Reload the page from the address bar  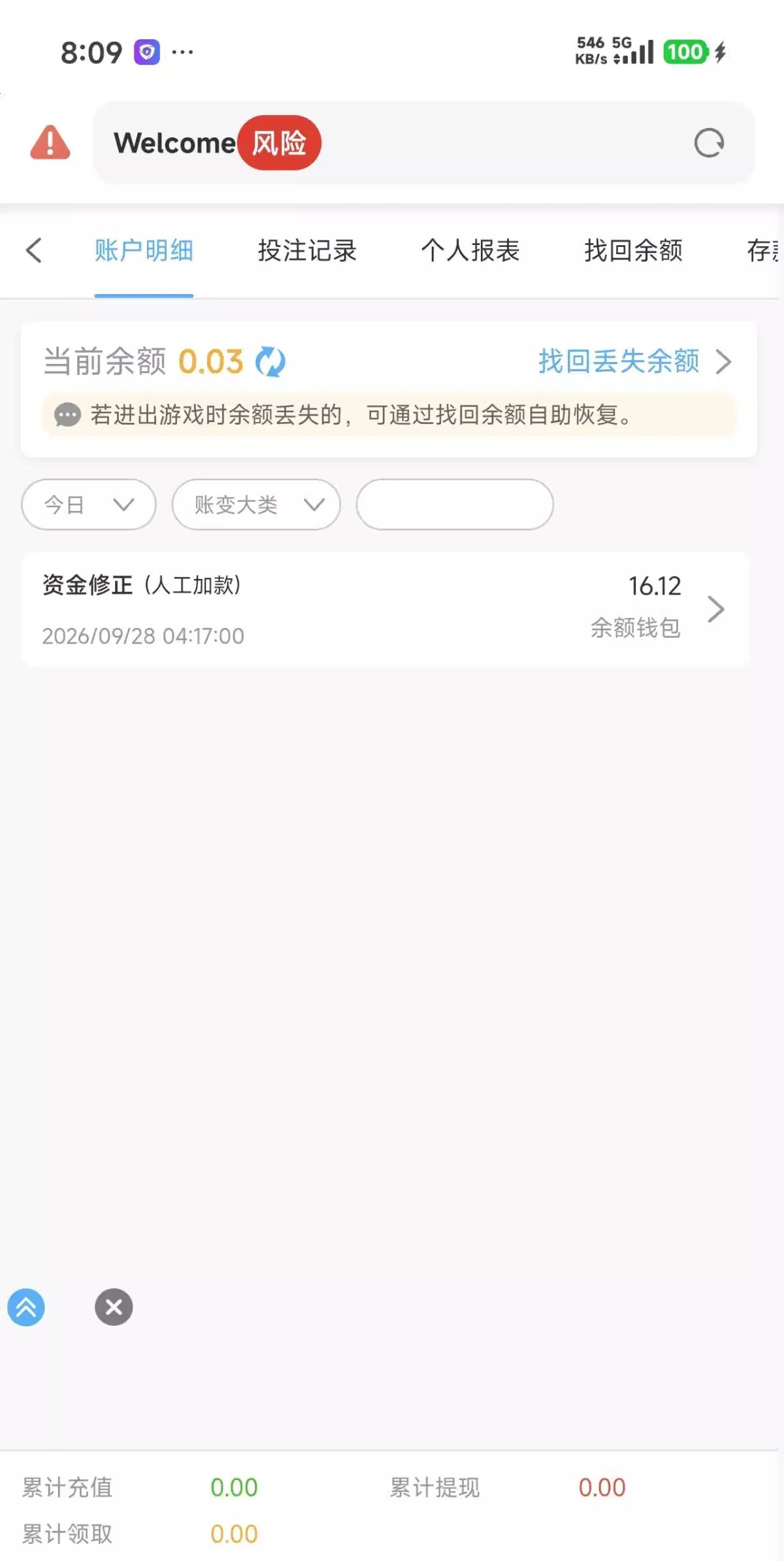pos(709,143)
